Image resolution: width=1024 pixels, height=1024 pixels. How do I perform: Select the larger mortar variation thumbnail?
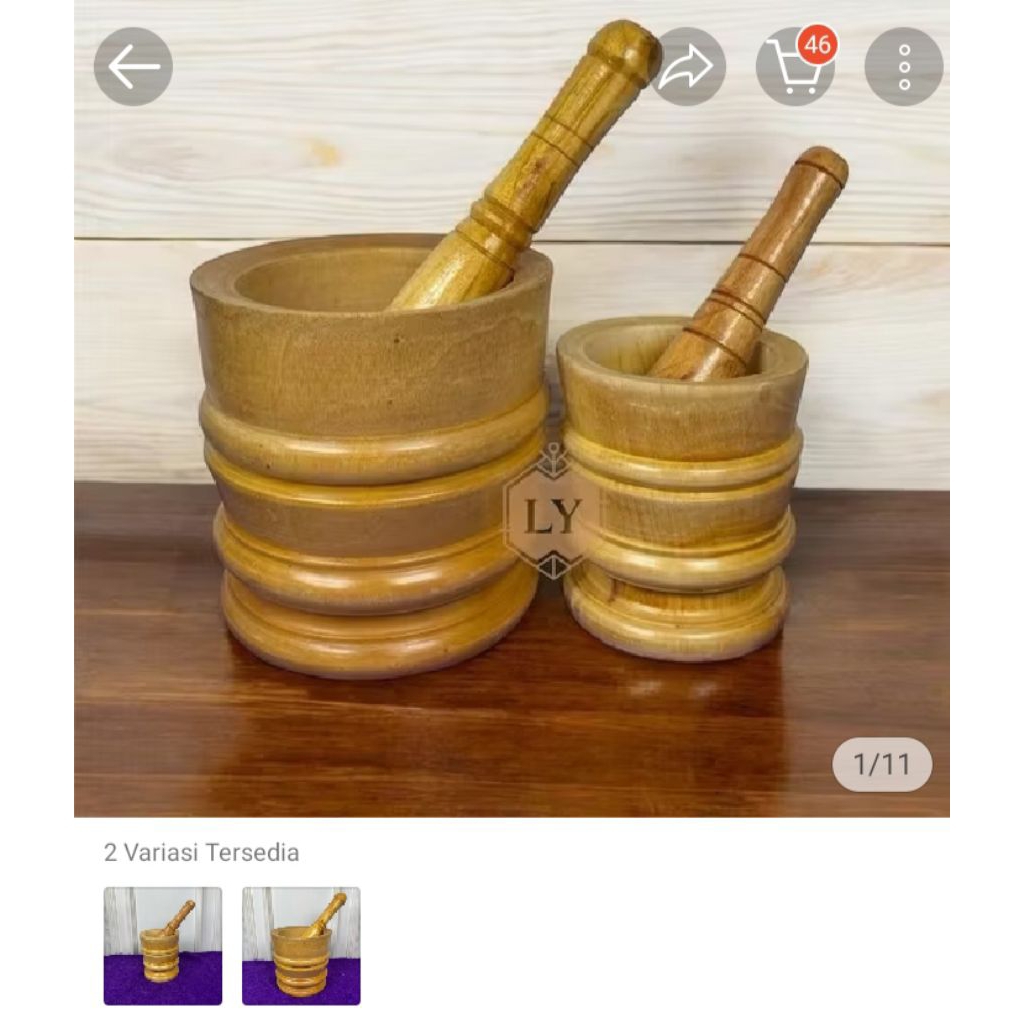[x=301, y=945]
